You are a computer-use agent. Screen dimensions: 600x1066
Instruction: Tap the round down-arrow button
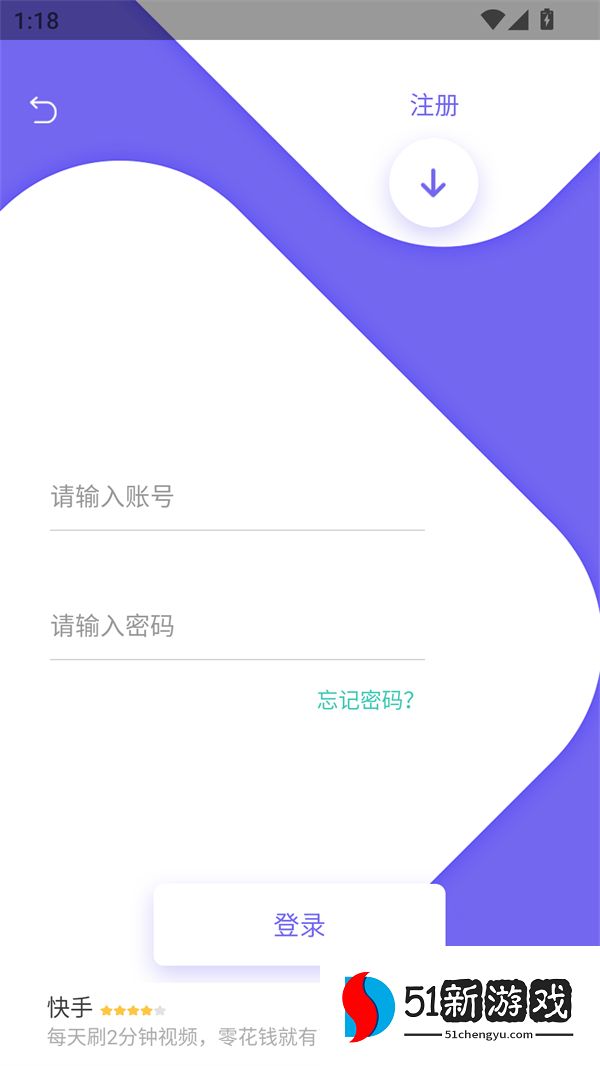(433, 183)
